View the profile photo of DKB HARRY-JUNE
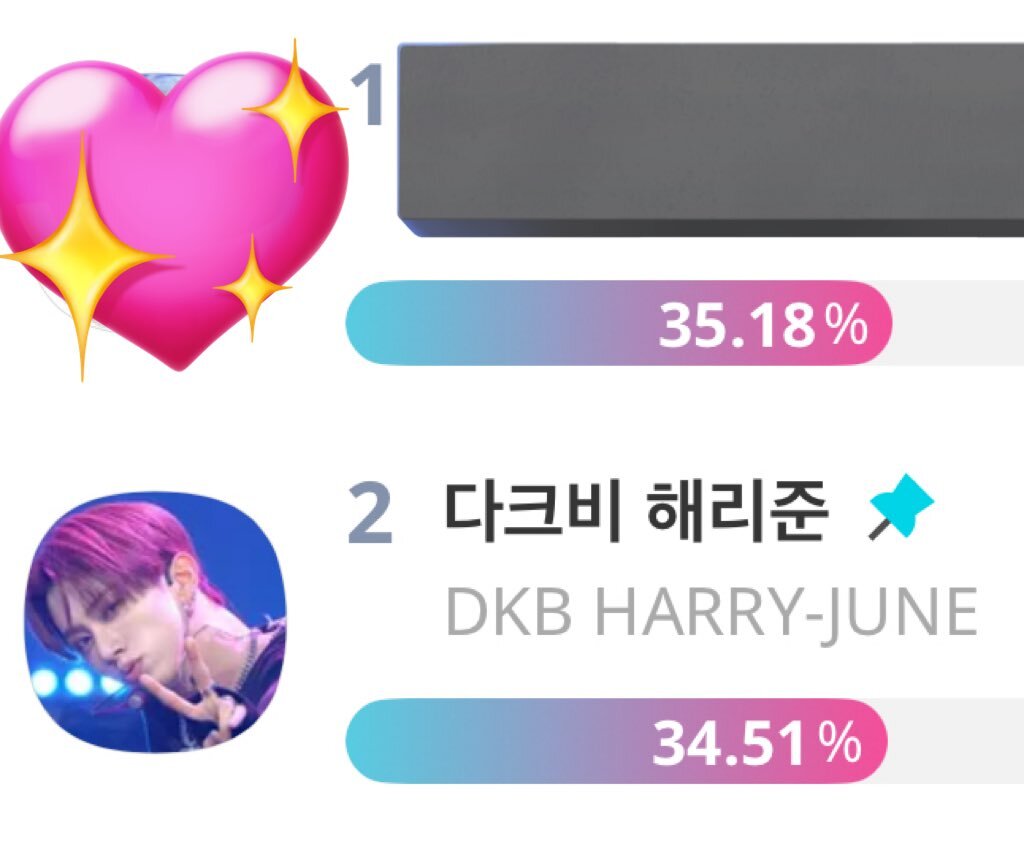This screenshot has height=844, width=1024. tap(155, 622)
